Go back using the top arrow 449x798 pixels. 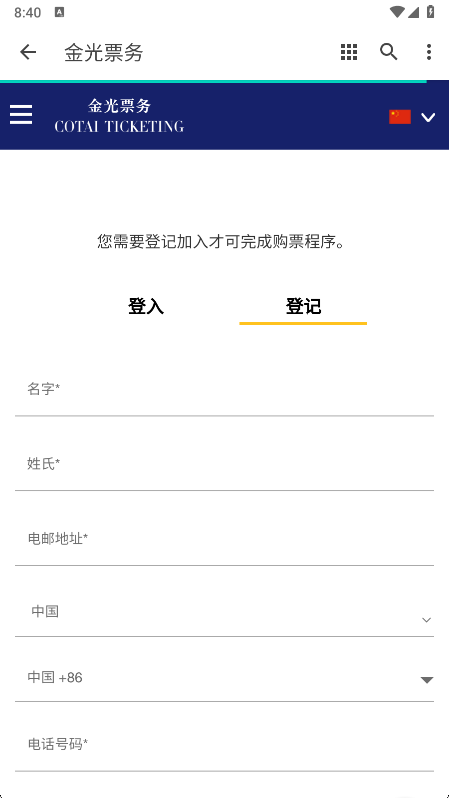click(x=28, y=52)
